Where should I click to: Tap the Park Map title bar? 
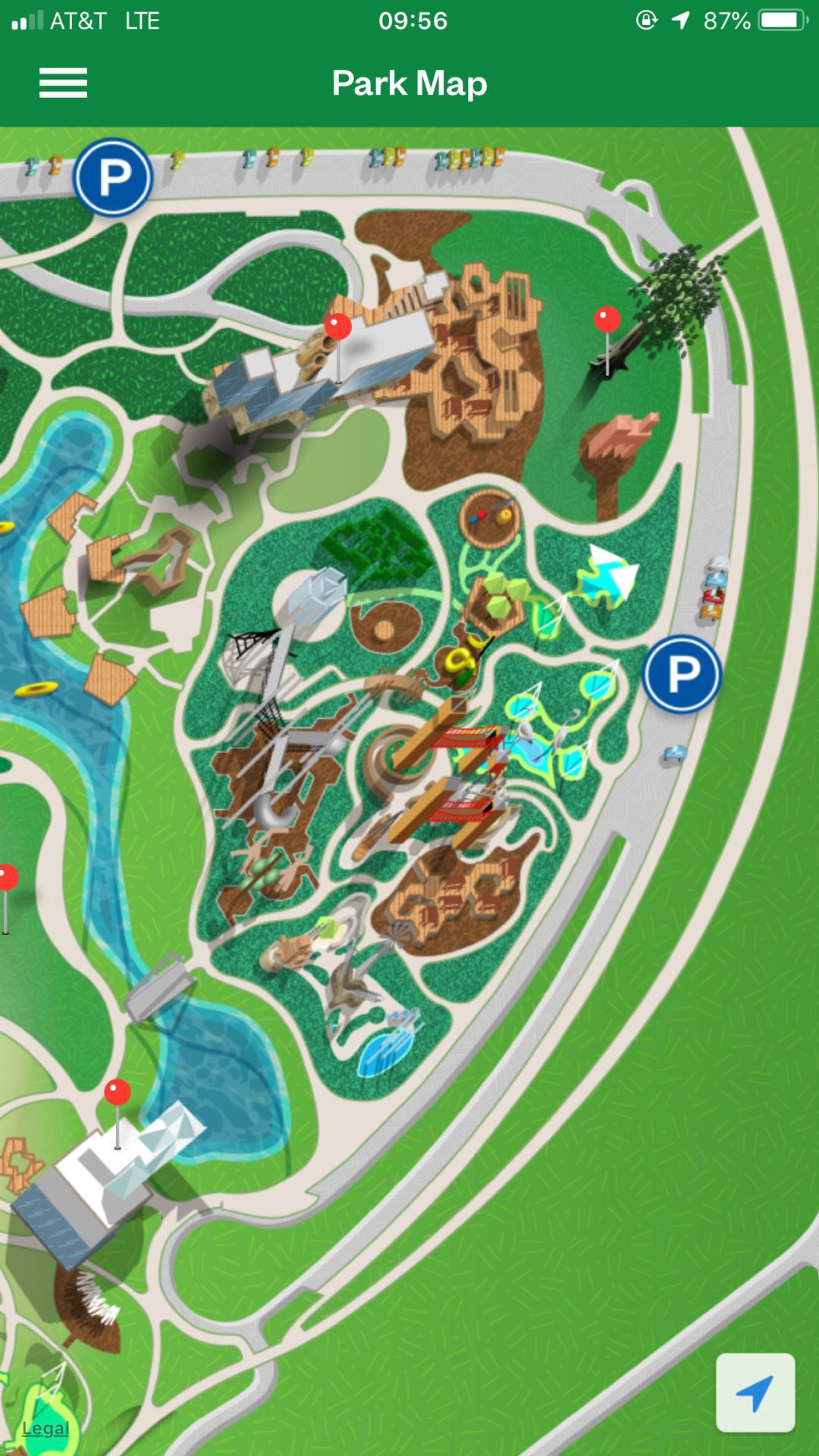tap(409, 83)
